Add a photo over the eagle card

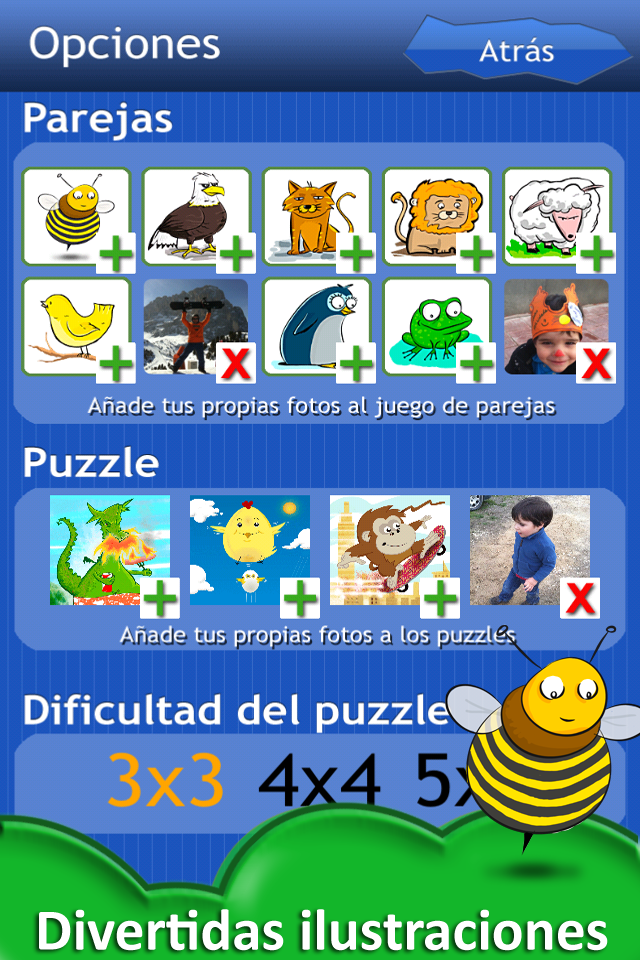[x=236, y=255]
